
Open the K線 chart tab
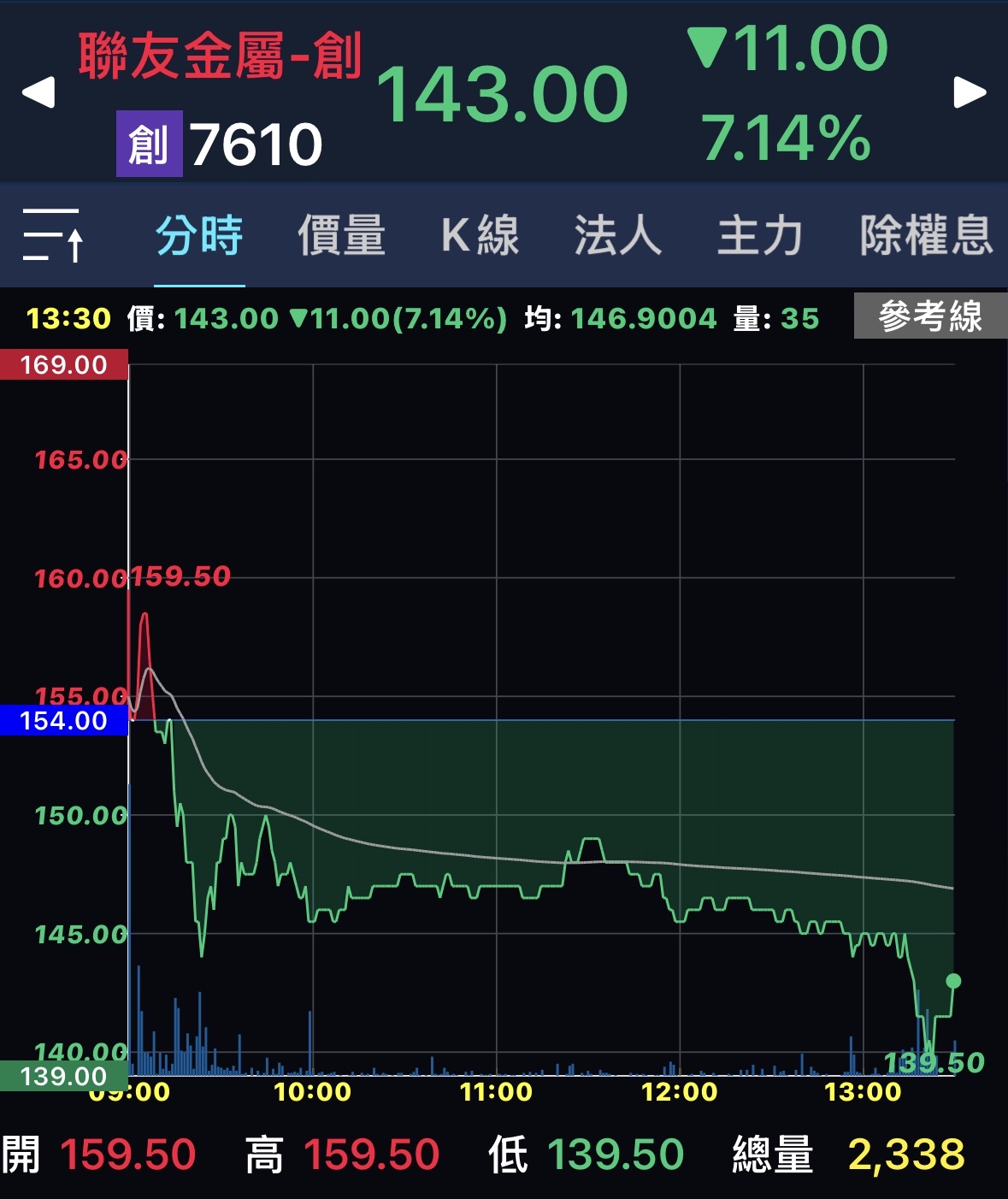480,235
